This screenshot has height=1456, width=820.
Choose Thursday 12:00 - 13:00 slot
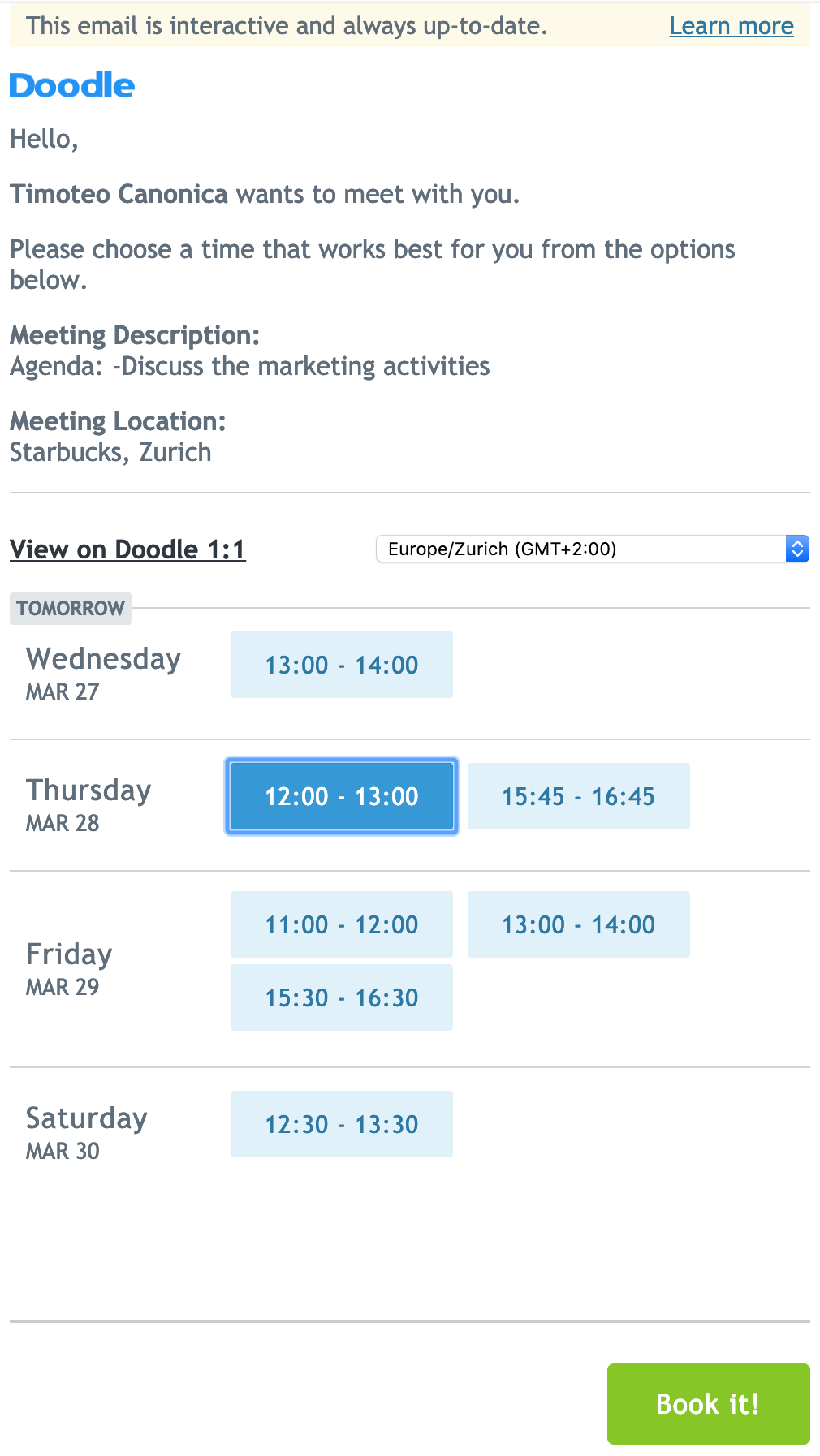pos(342,796)
